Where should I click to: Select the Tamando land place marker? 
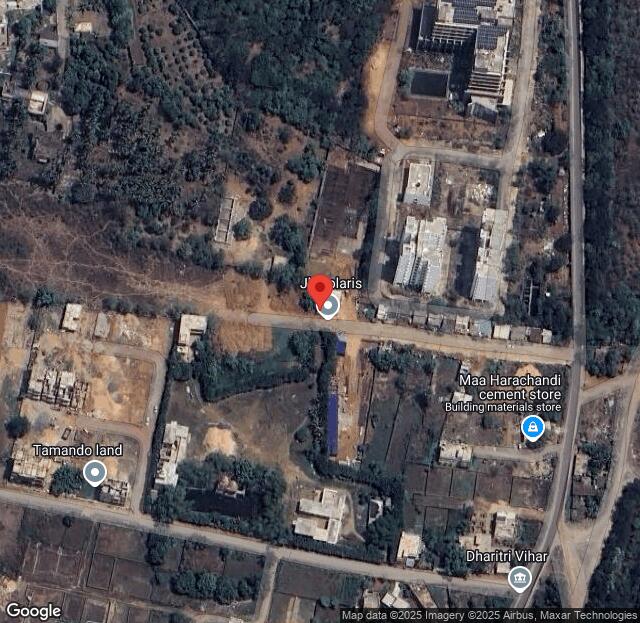(x=95, y=472)
